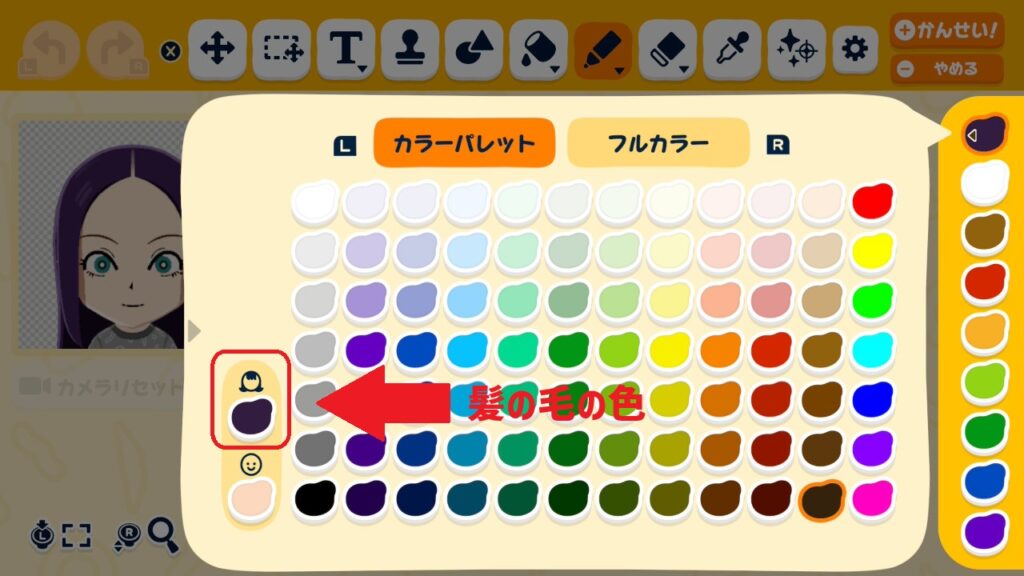Tap the magnifying glass zoom icon
This screenshot has width=1024, height=576.
point(162,536)
